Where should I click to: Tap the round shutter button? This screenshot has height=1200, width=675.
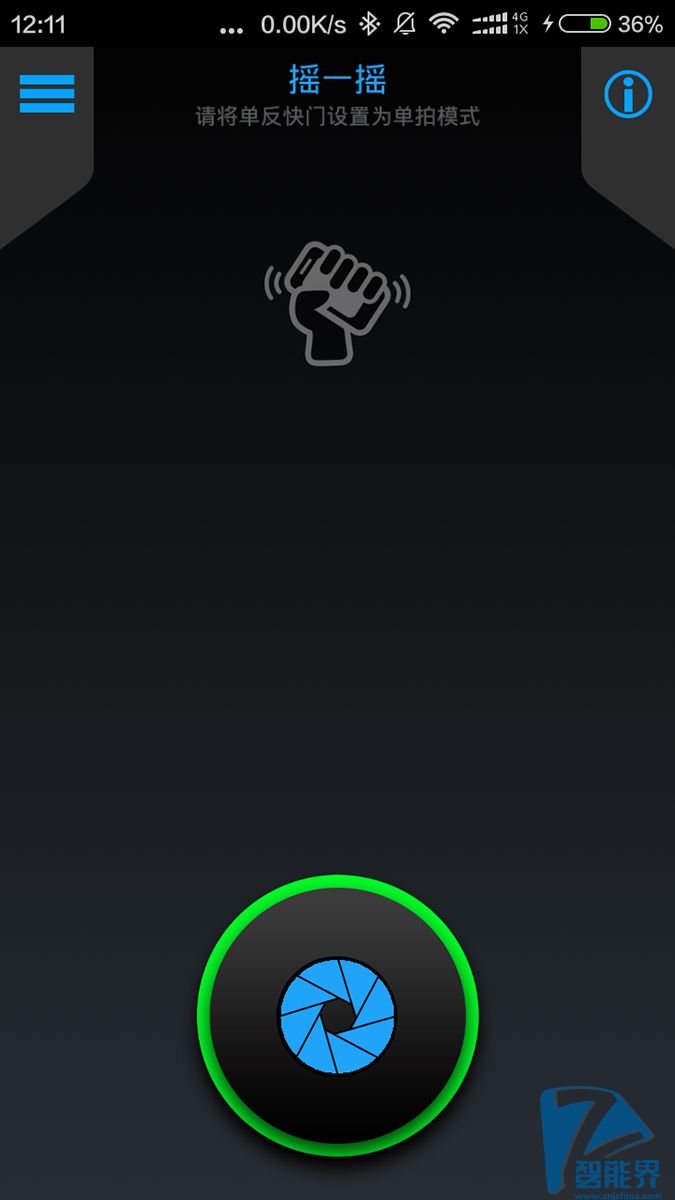point(338,1014)
